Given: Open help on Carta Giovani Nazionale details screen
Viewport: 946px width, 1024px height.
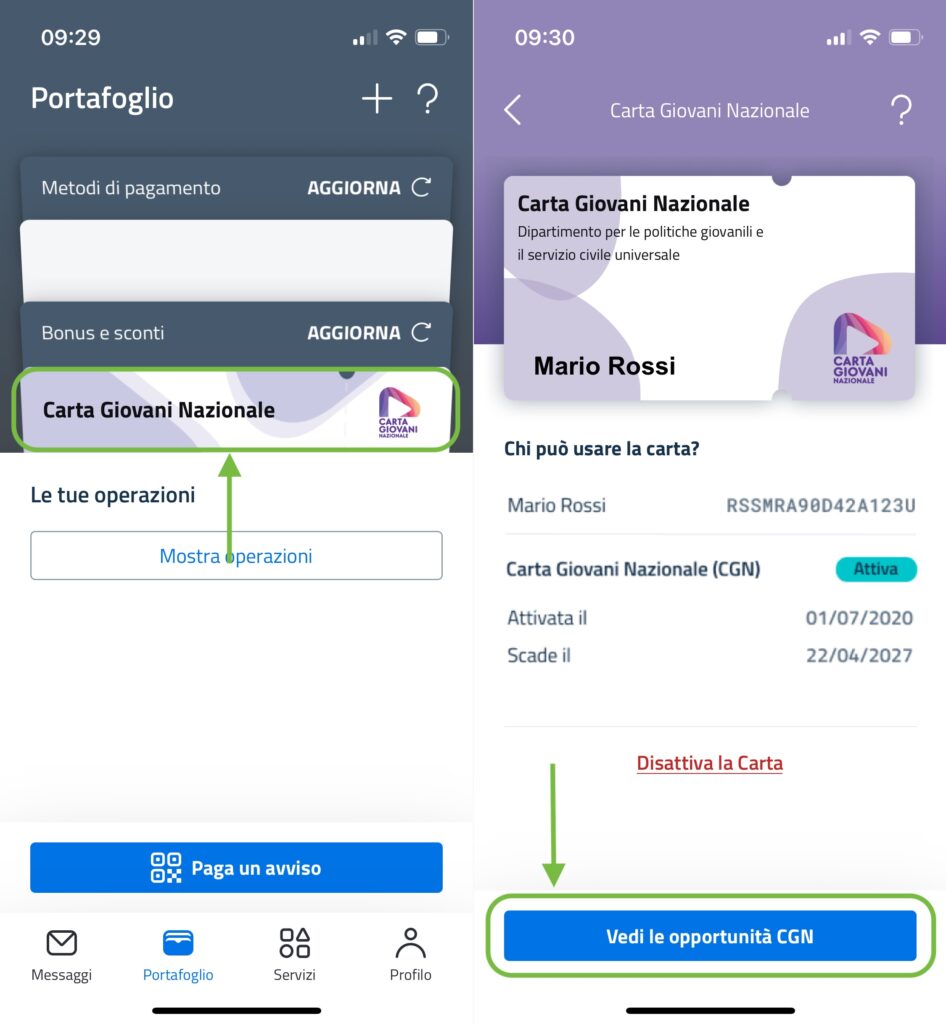Looking at the screenshot, I should pos(901,110).
